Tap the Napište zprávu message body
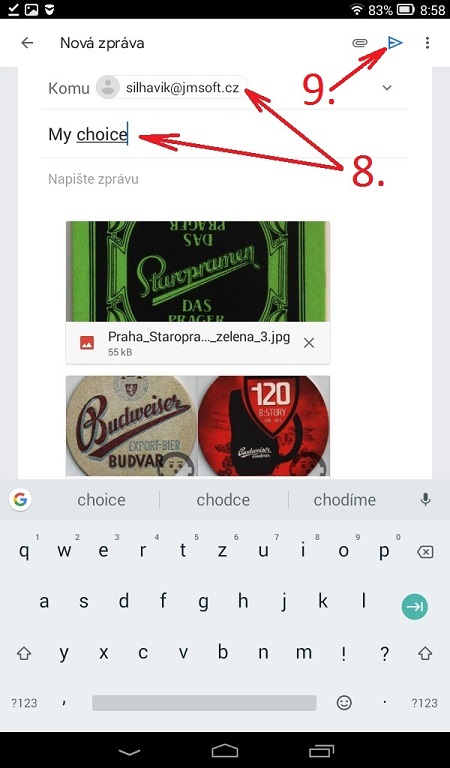The image size is (450, 768). [x=225, y=179]
